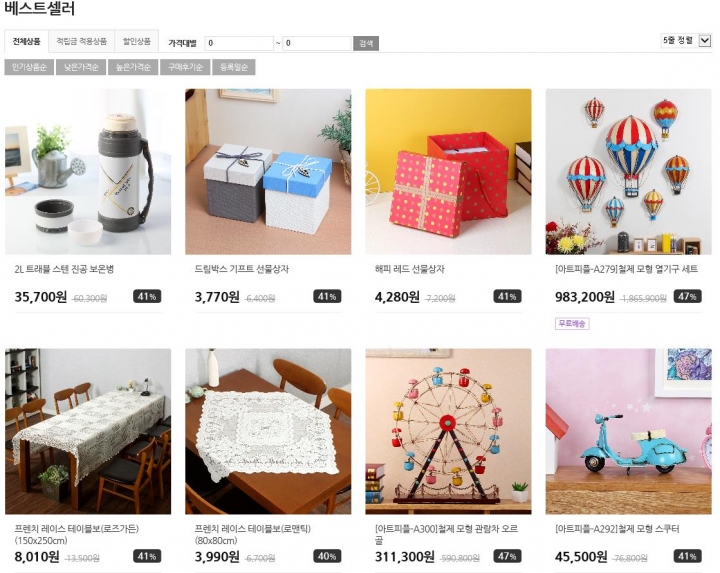Sort by 낮은가격순

click(x=81, y=67)
